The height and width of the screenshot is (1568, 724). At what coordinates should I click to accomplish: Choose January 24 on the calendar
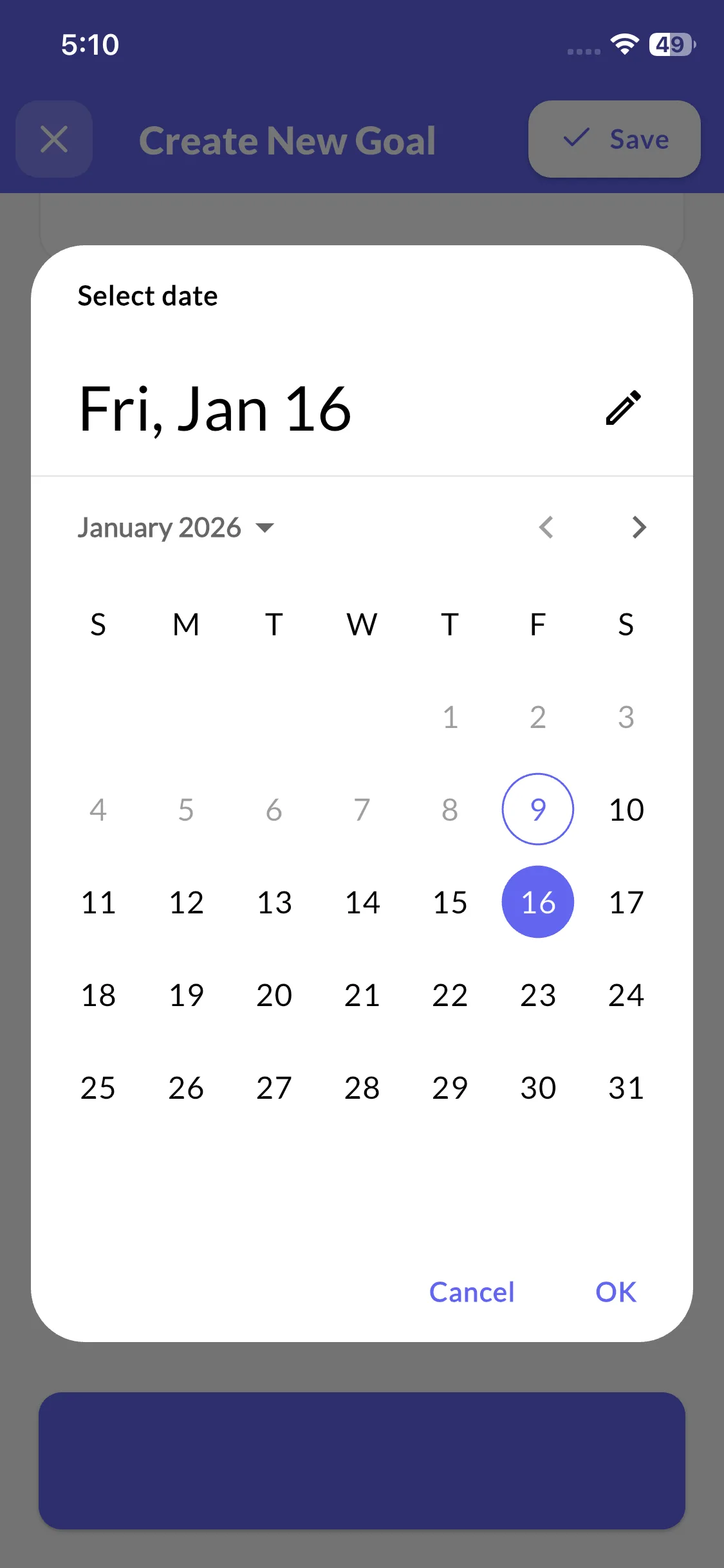pyautogui.click(x=626, y=995)
